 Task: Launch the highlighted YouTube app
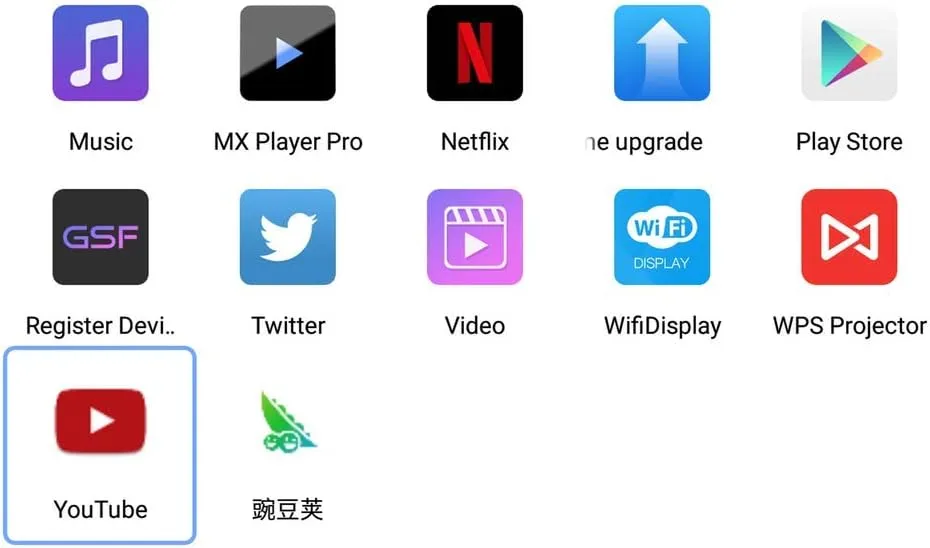(x=100, y=421)
